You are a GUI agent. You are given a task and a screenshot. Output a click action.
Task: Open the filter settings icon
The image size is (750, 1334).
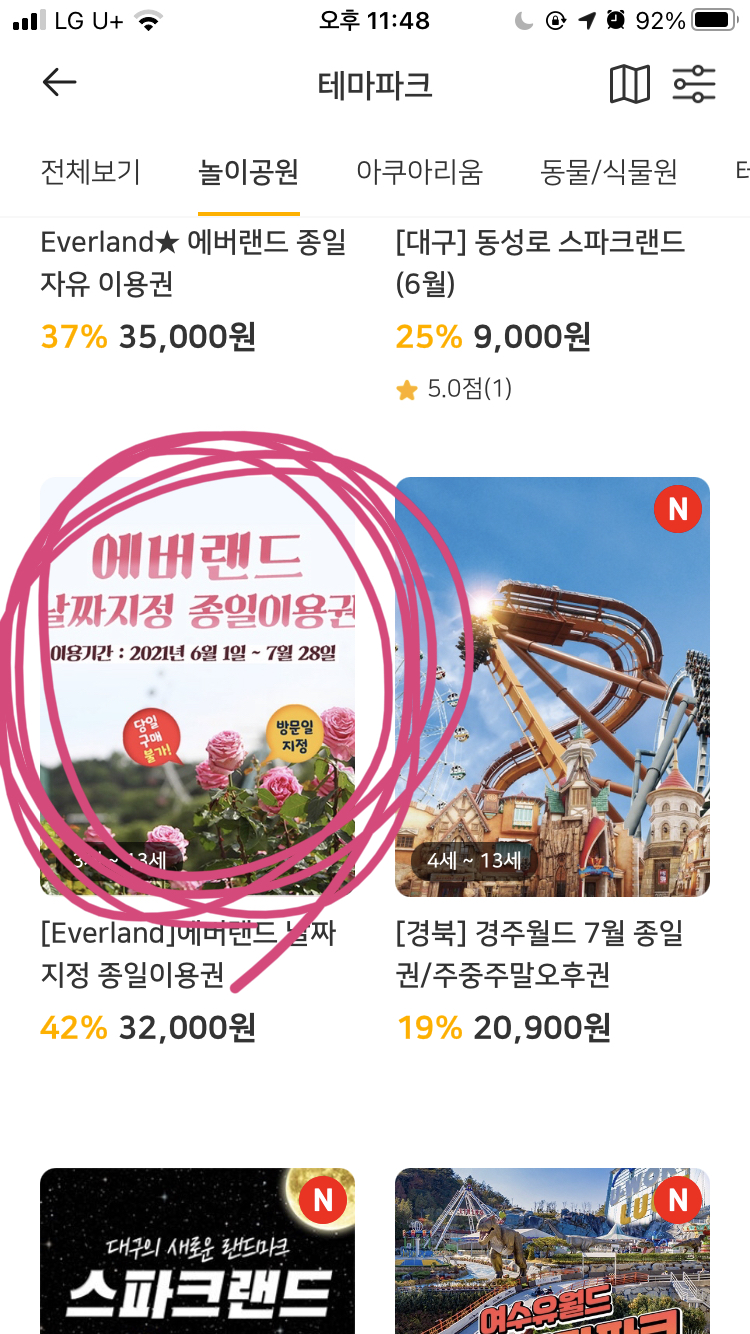coord(694,84)
